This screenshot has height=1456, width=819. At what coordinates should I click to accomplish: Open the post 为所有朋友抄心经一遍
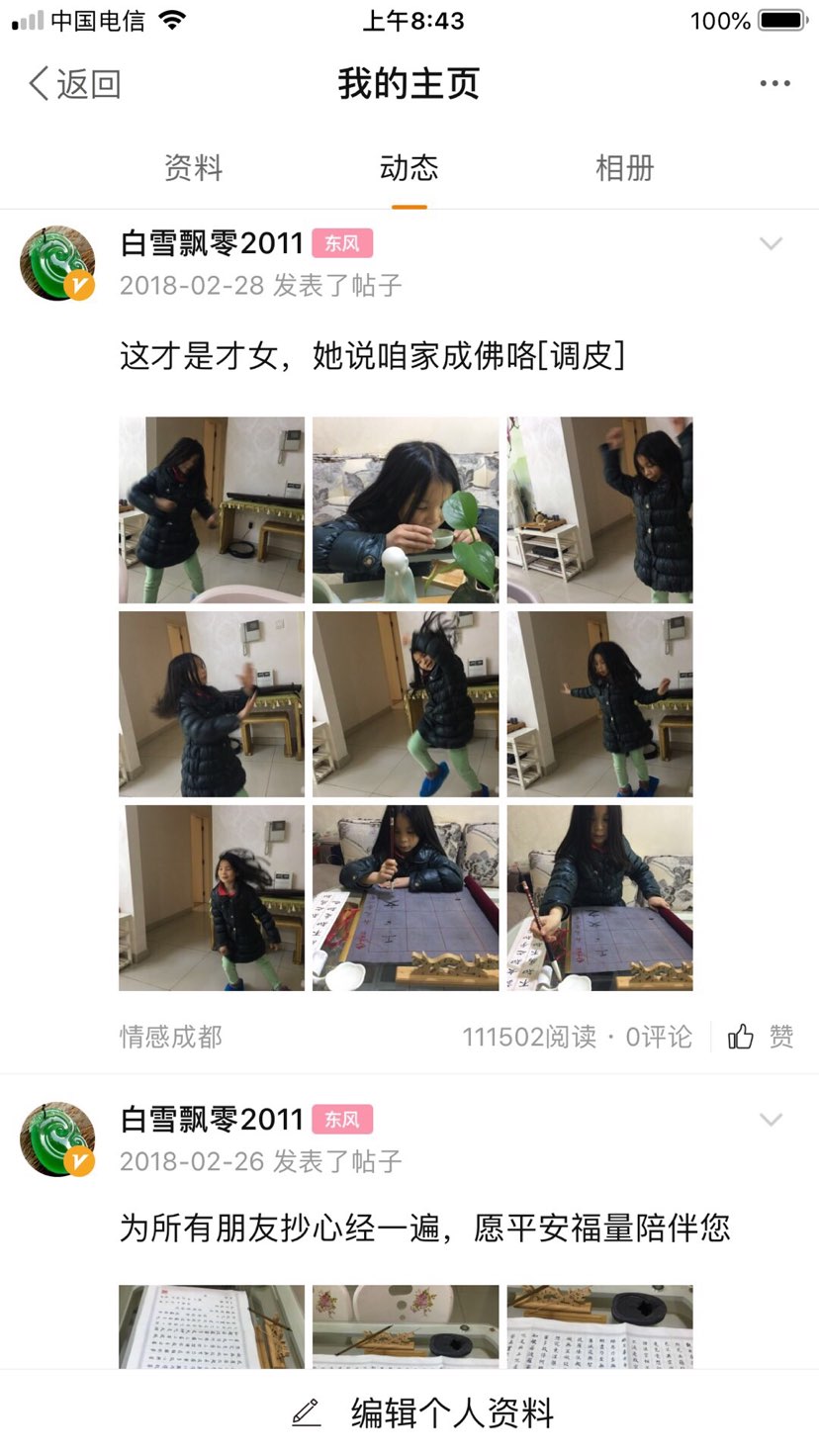[424, 1228]
